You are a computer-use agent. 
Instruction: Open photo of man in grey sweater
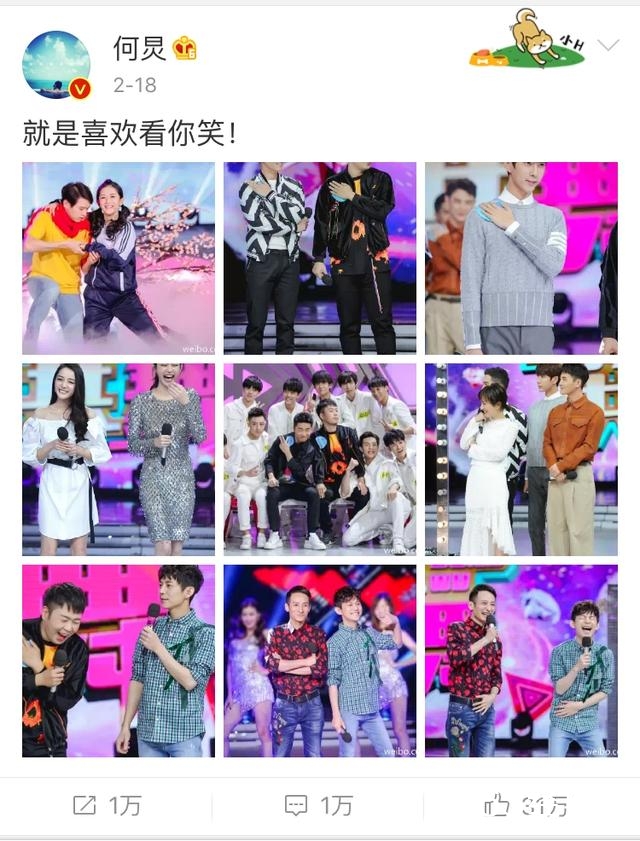point(521,258)
